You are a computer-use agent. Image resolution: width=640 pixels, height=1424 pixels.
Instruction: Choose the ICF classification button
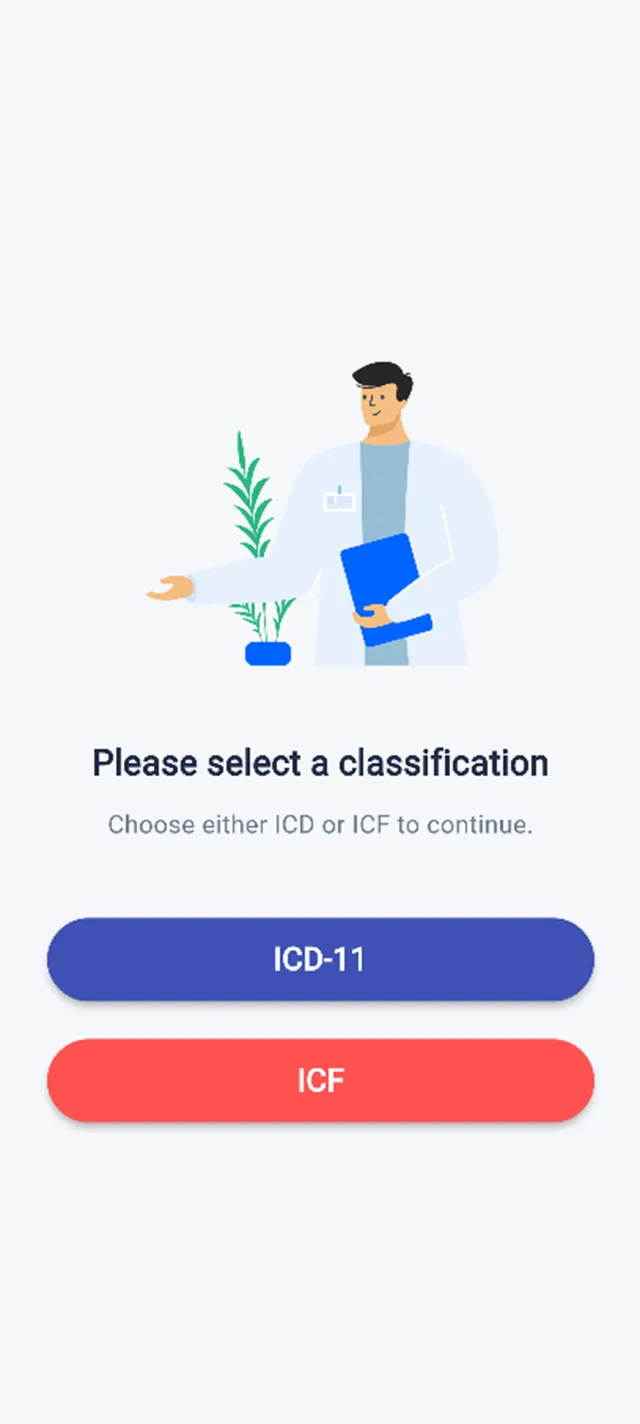pos(320,1080)
